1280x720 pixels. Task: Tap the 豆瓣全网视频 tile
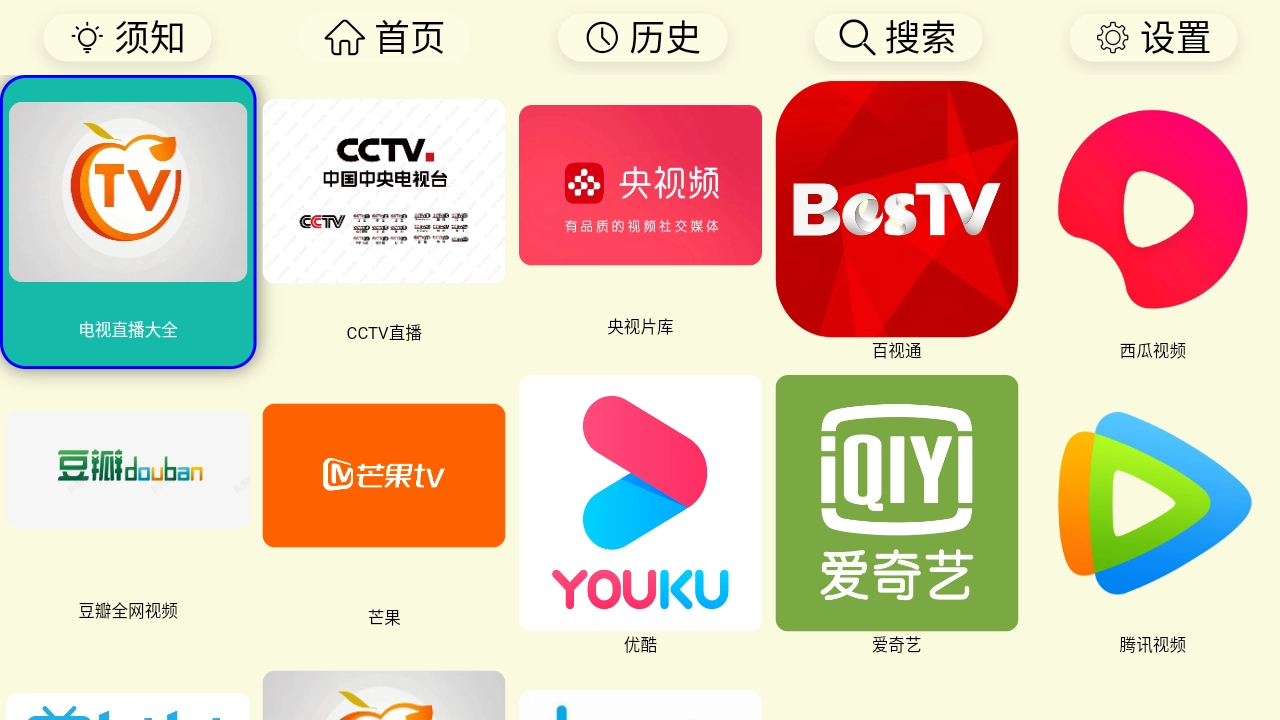[x=128, y=469]
